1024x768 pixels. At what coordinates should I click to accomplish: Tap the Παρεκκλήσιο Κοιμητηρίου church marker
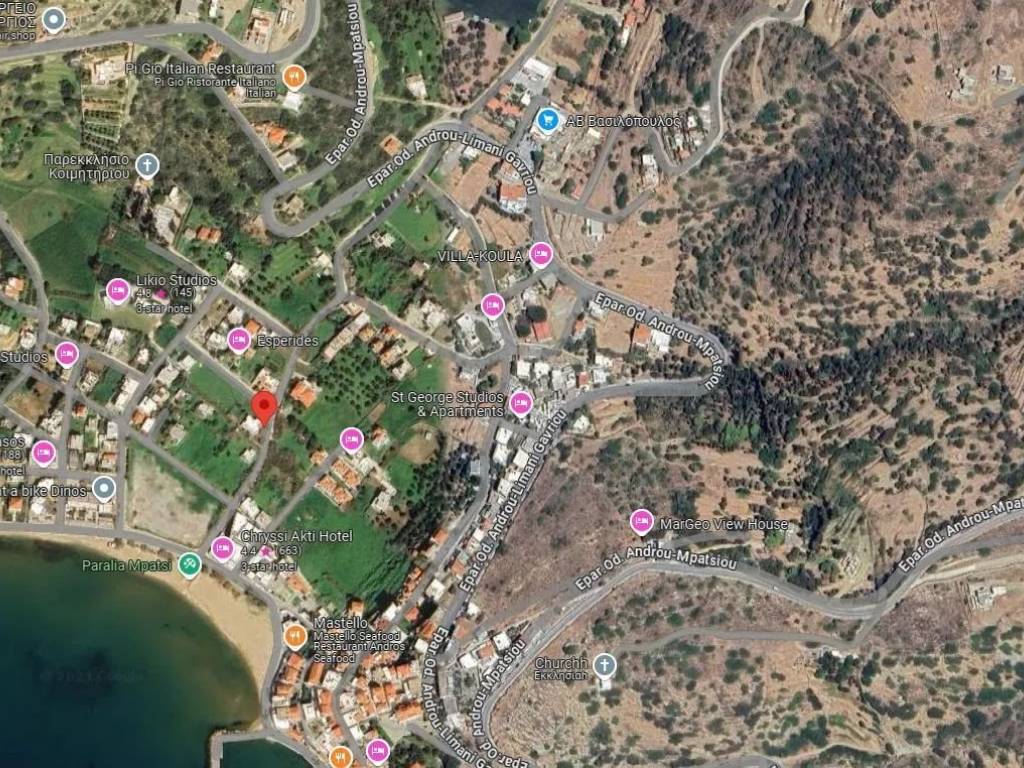pyautogui.click(x=147, y=165)
